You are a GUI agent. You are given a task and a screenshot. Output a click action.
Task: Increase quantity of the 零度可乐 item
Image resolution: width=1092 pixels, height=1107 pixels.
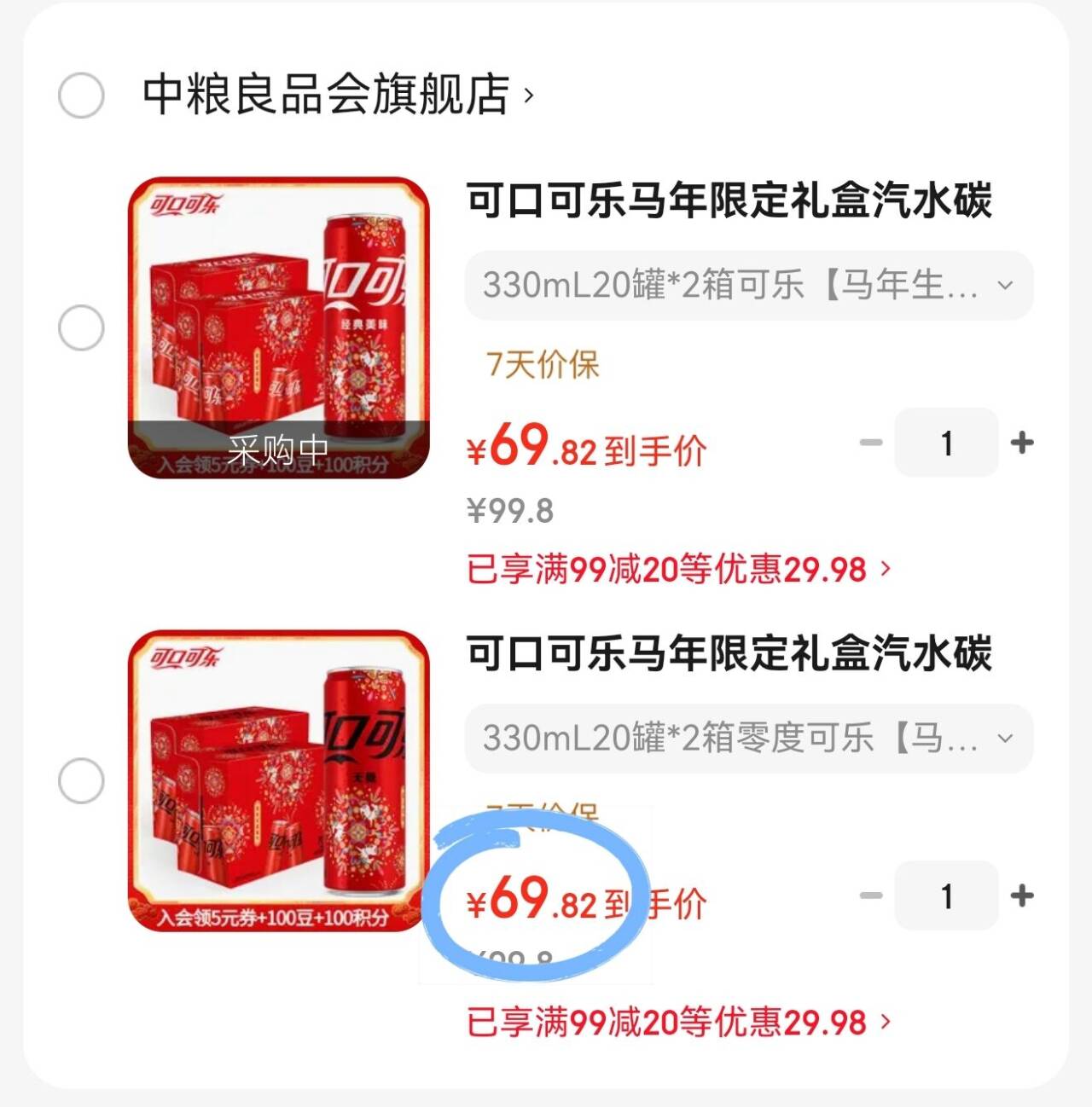point(1022,895)
